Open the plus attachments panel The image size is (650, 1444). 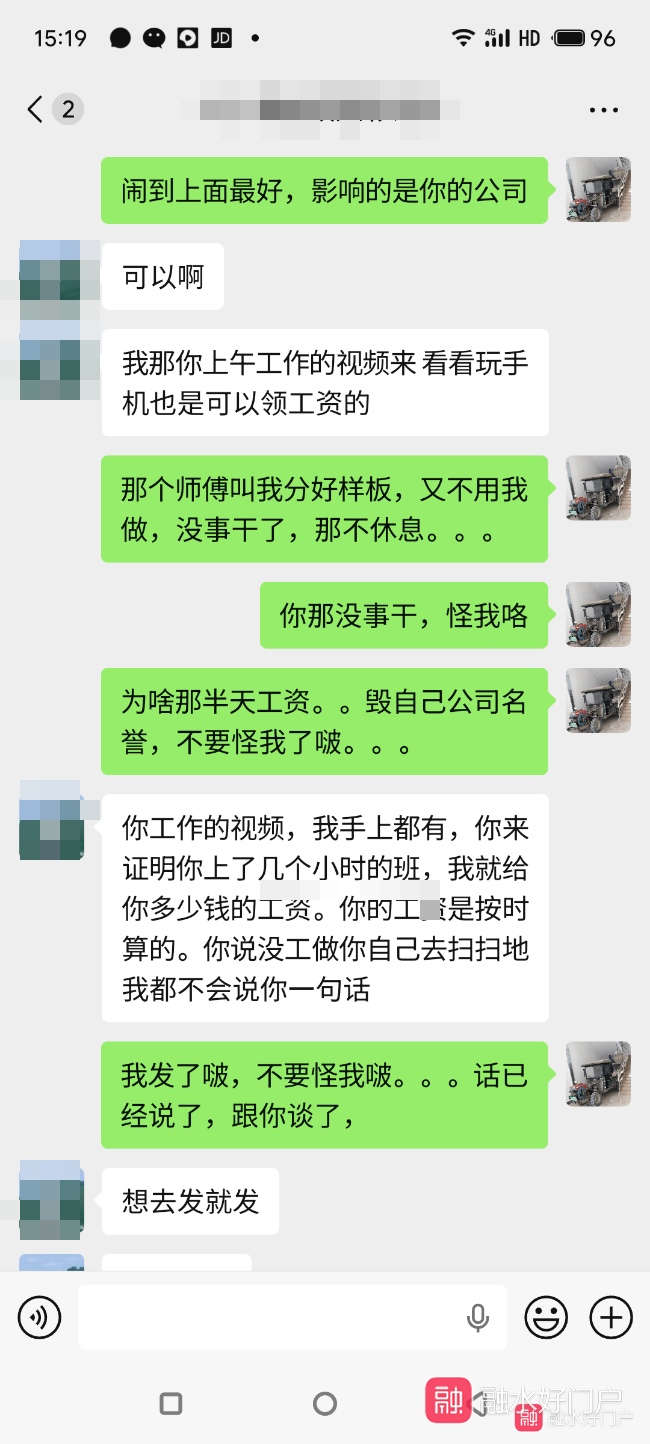(x=610, y=1317)
